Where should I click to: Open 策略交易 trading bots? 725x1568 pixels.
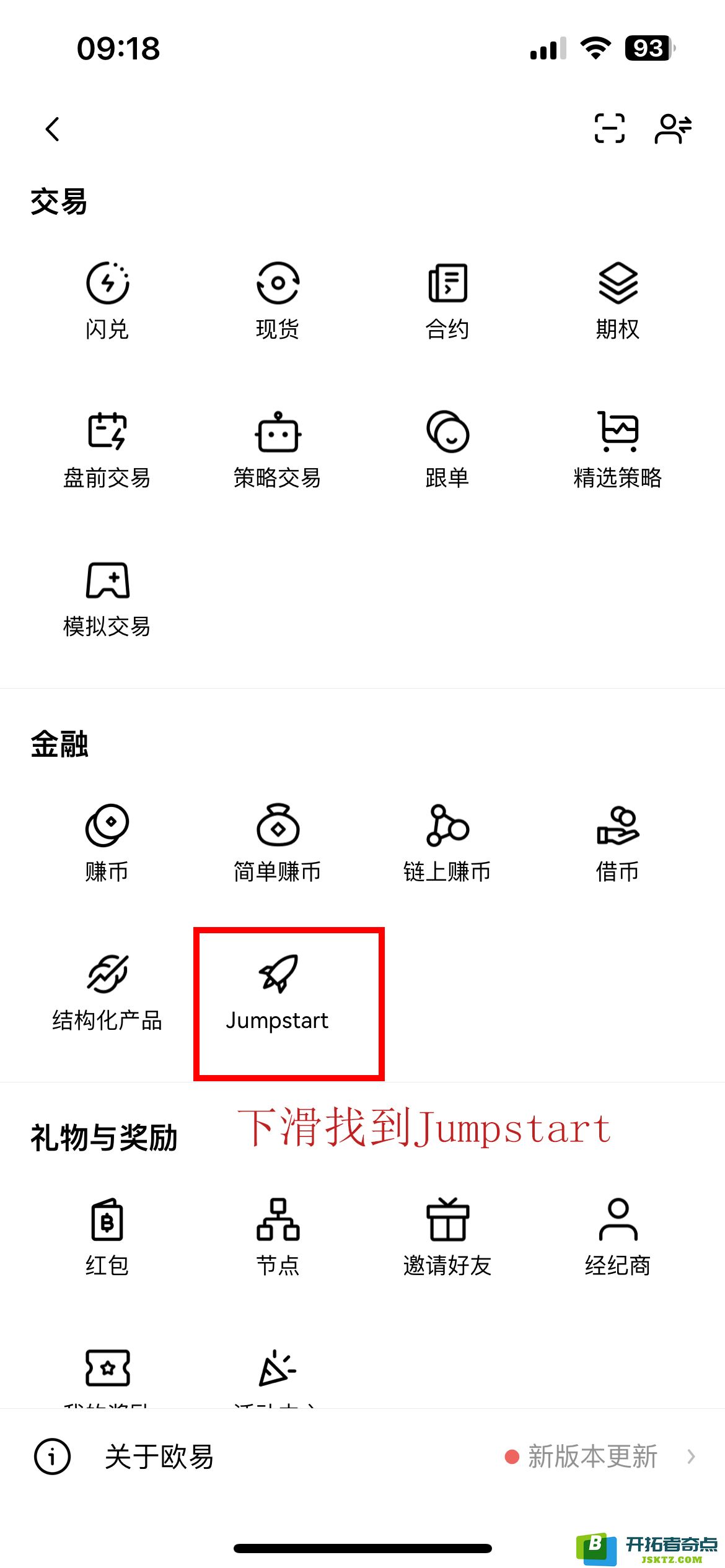[278, 450]
